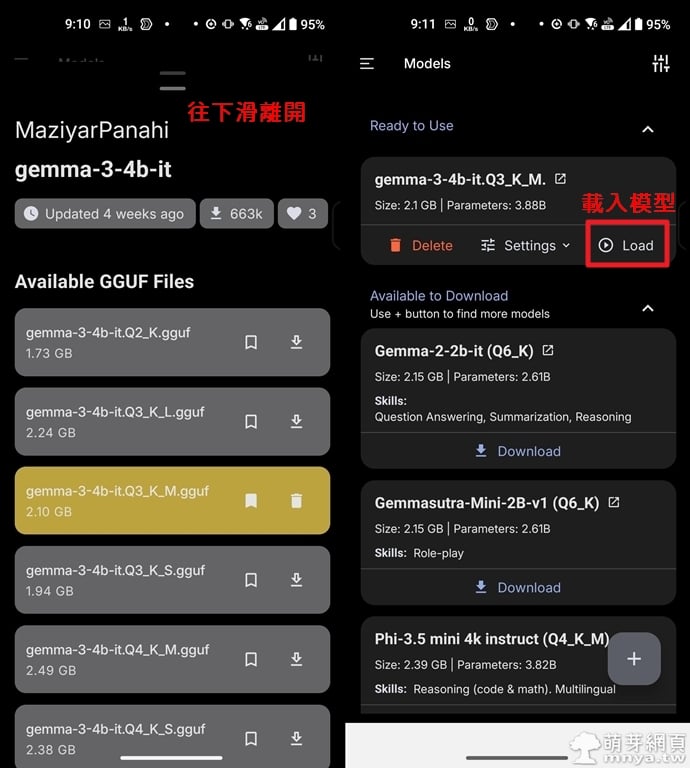The image size is (690, 768).
Task: Download the gemma-3-4b-it.Q4_K_S.gguf file
Action: (x=296, y=738)
